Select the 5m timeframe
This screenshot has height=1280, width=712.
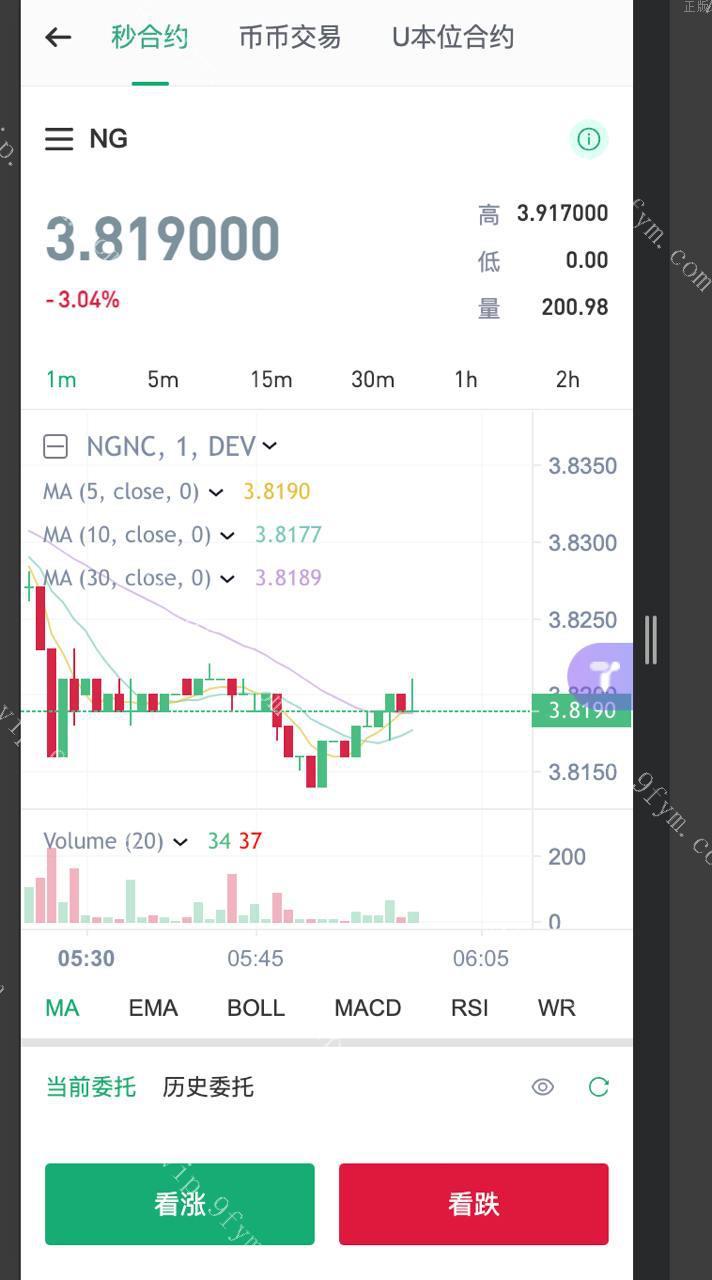tap(163, 379)
